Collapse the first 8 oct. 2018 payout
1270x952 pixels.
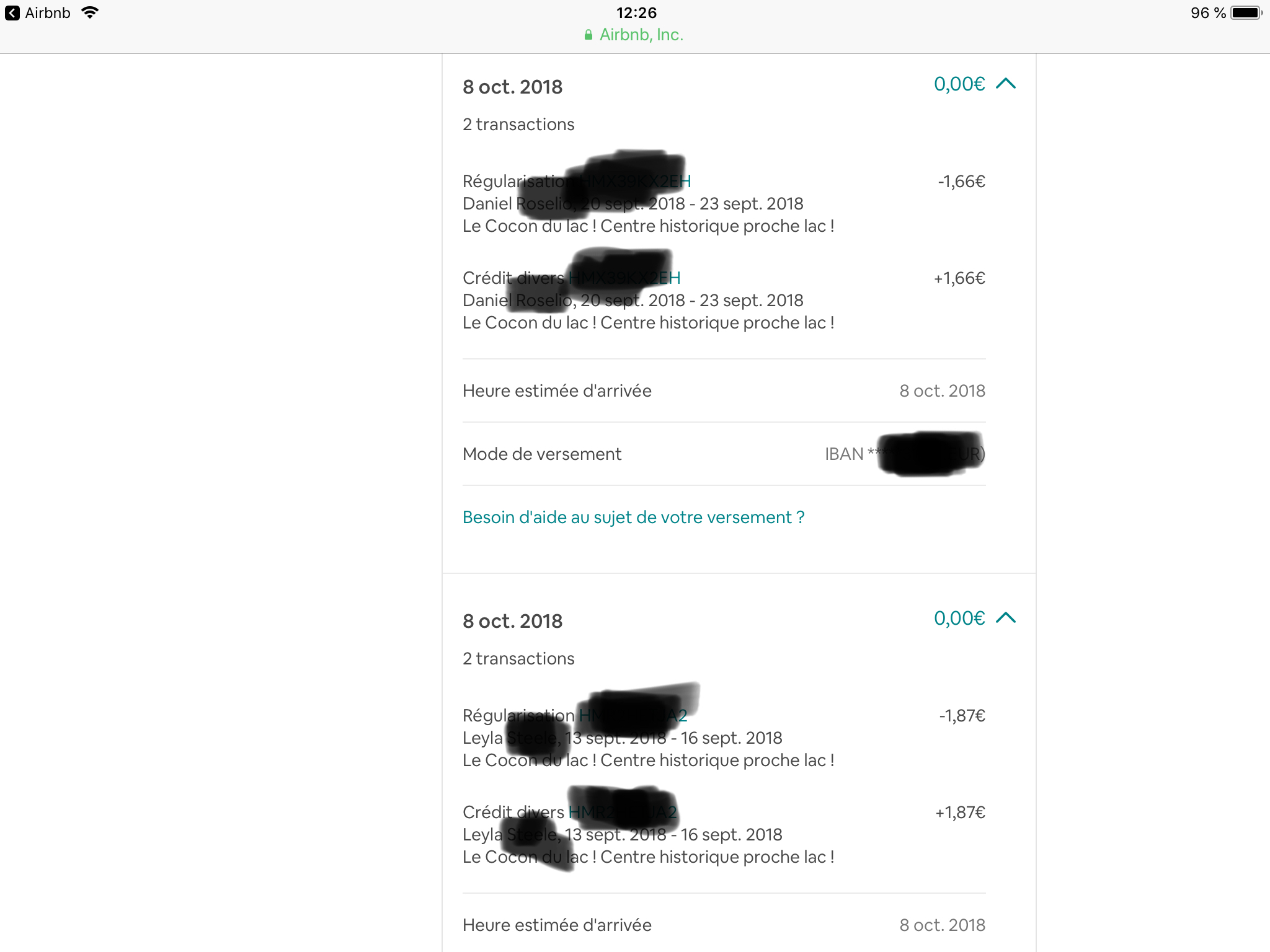(1005, 84)
